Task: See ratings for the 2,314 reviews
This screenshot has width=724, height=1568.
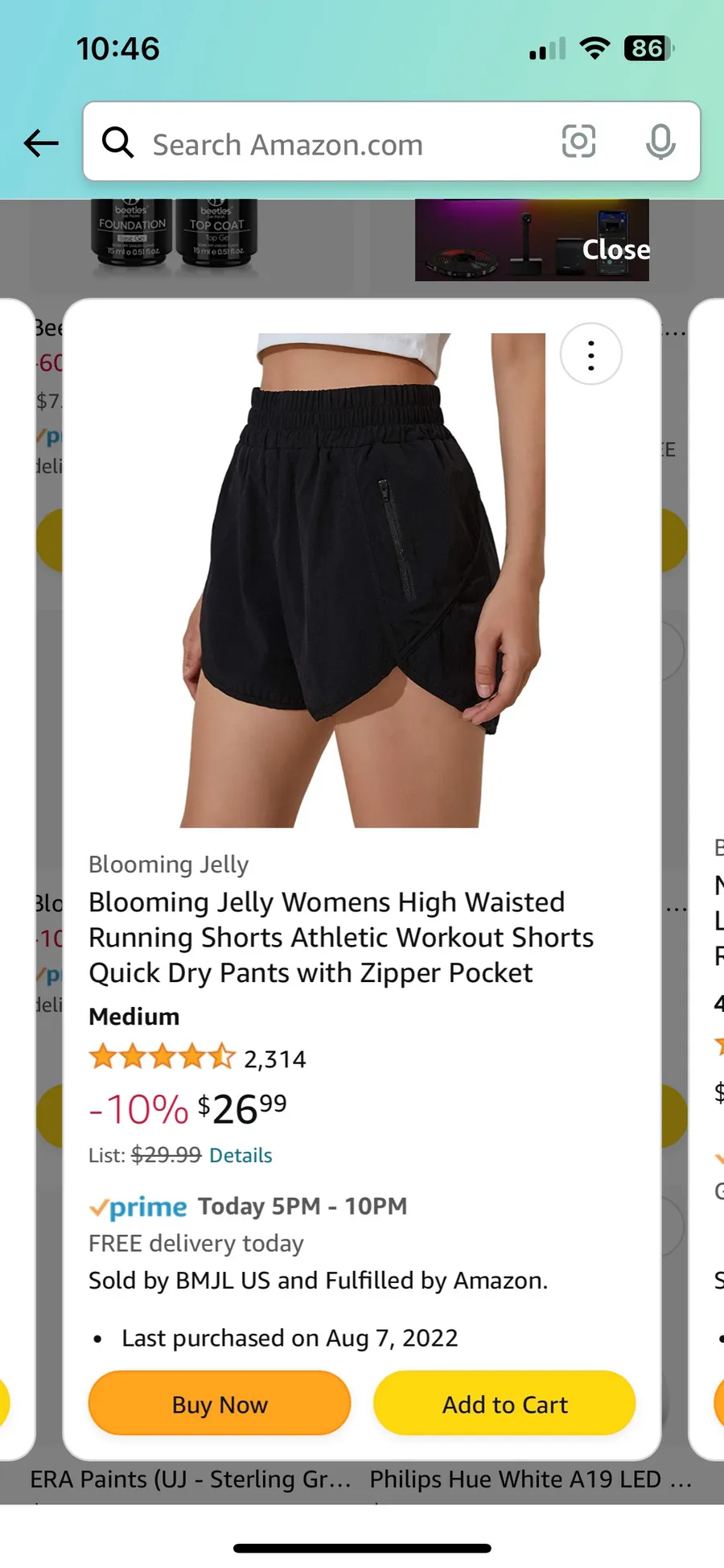Action: [x=197, y=1058]
